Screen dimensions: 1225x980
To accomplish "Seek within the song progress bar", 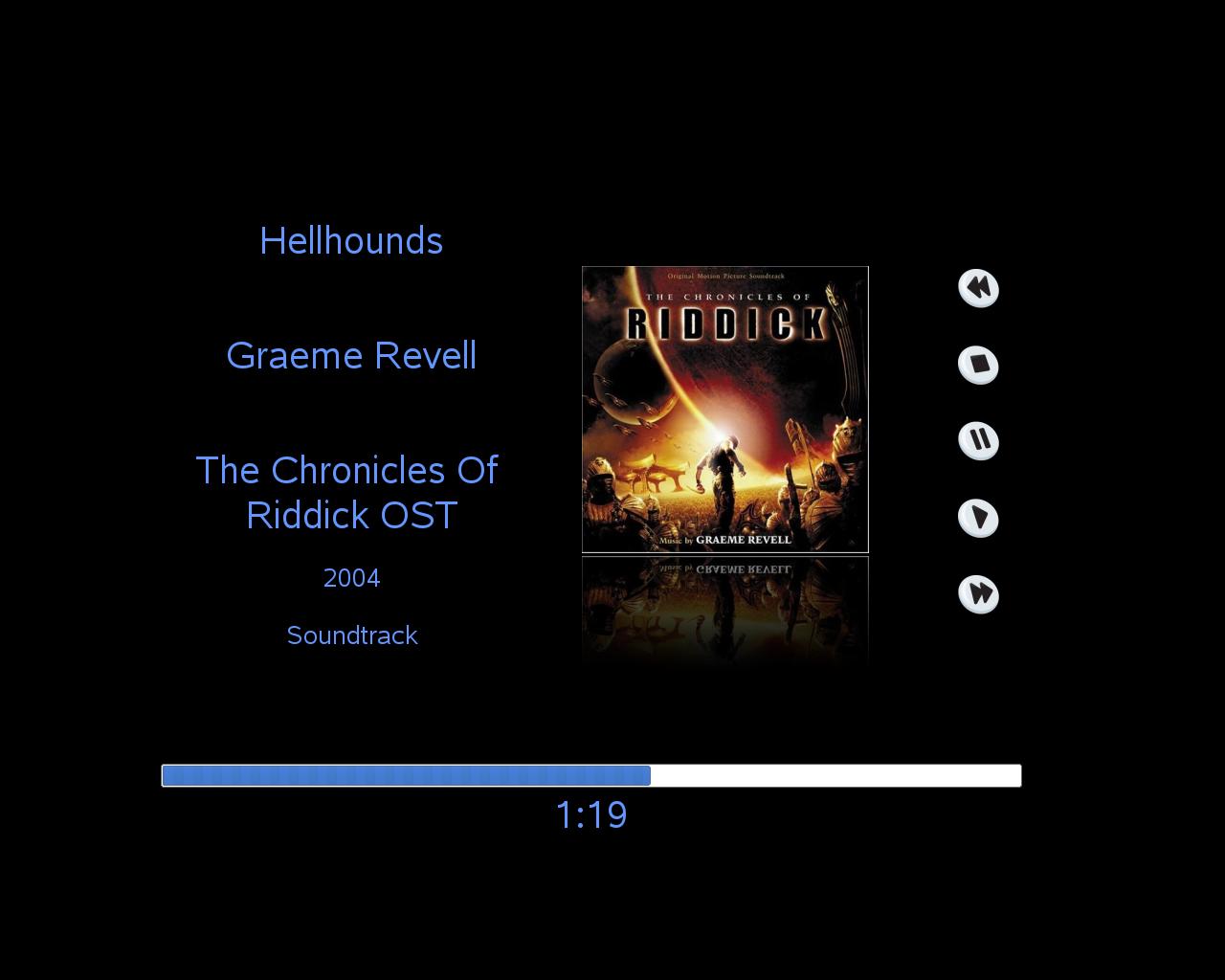I will [x=590, y=775].
